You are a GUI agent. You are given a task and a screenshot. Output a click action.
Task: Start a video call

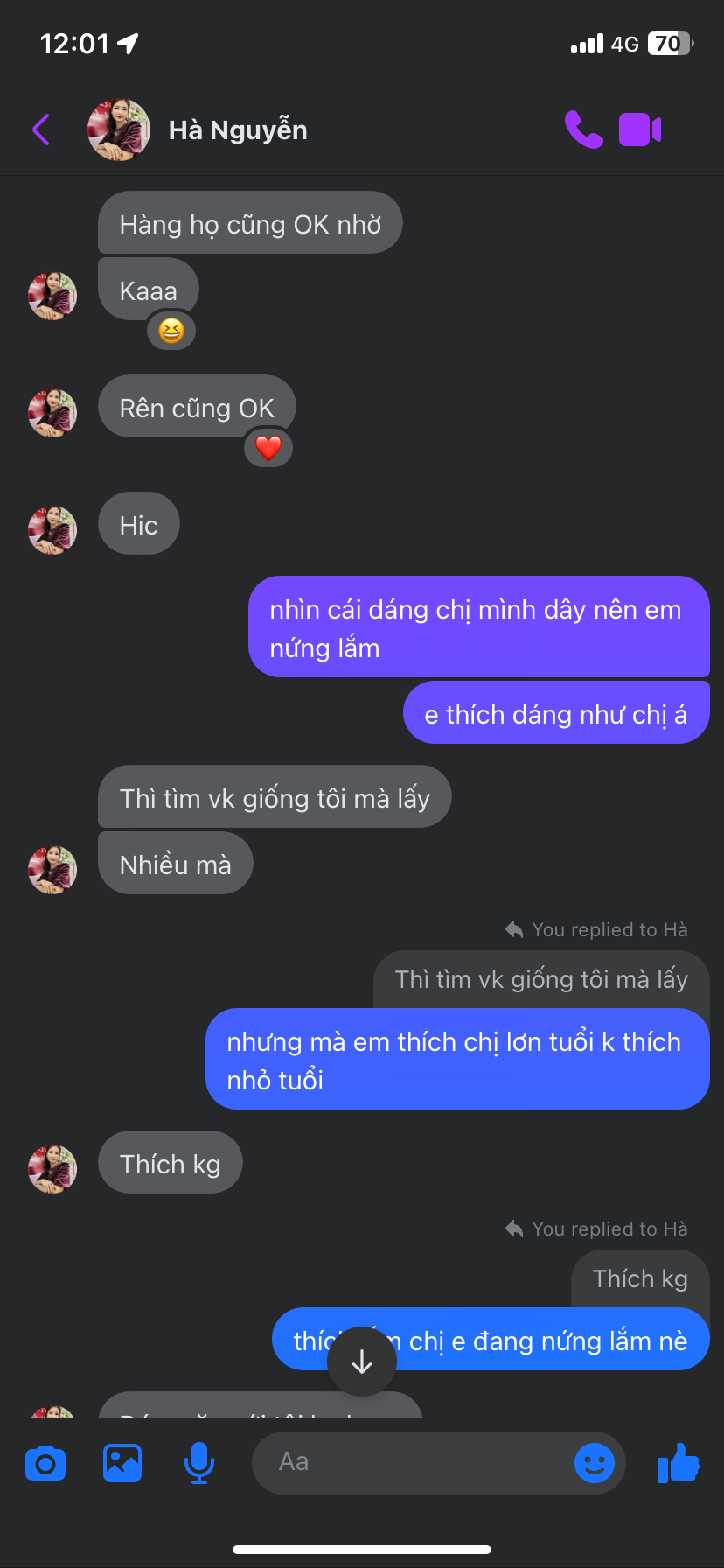640,129
